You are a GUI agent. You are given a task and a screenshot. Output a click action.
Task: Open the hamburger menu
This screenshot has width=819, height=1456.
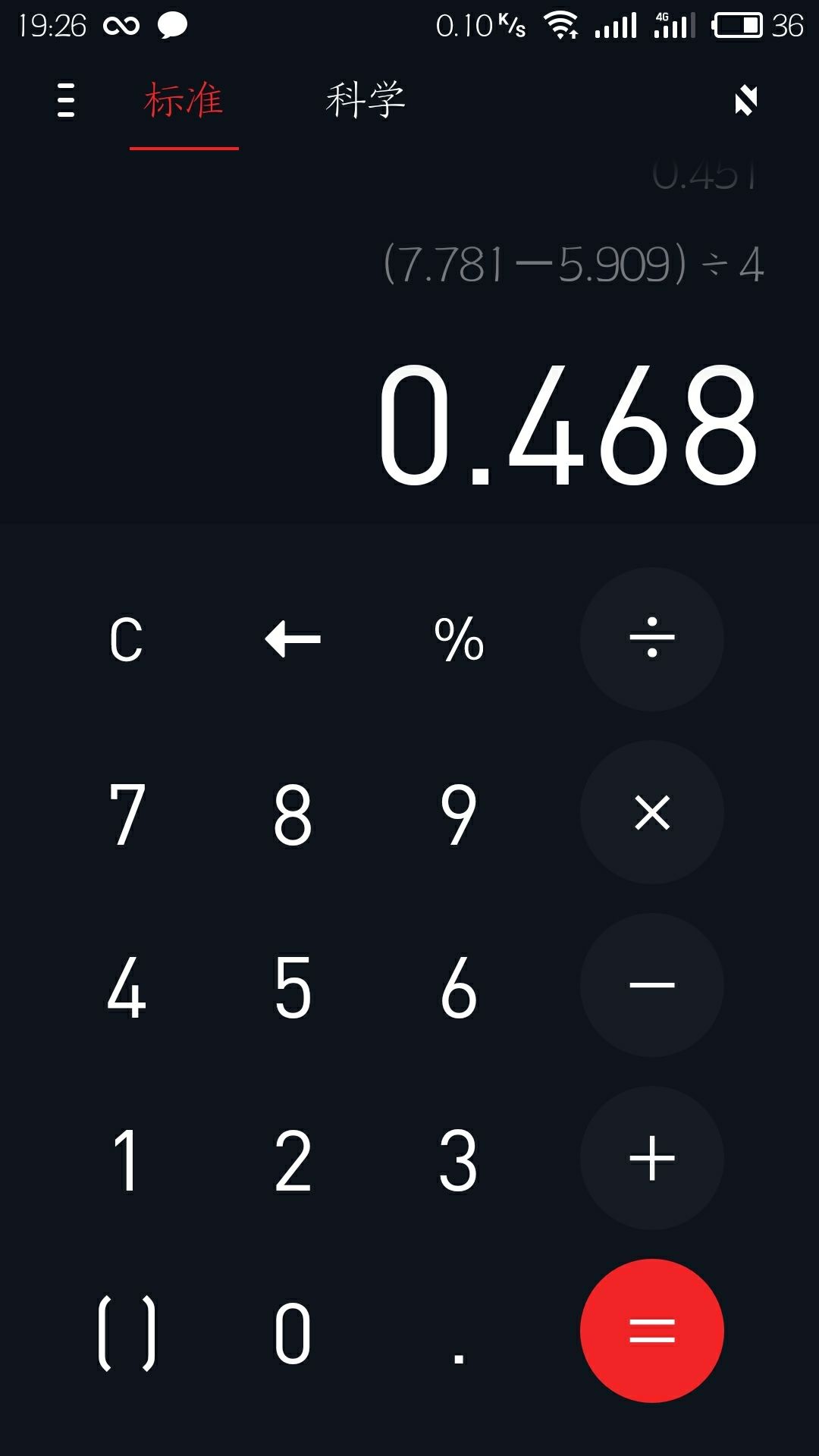pyautogui.click(x=65, y=101)
